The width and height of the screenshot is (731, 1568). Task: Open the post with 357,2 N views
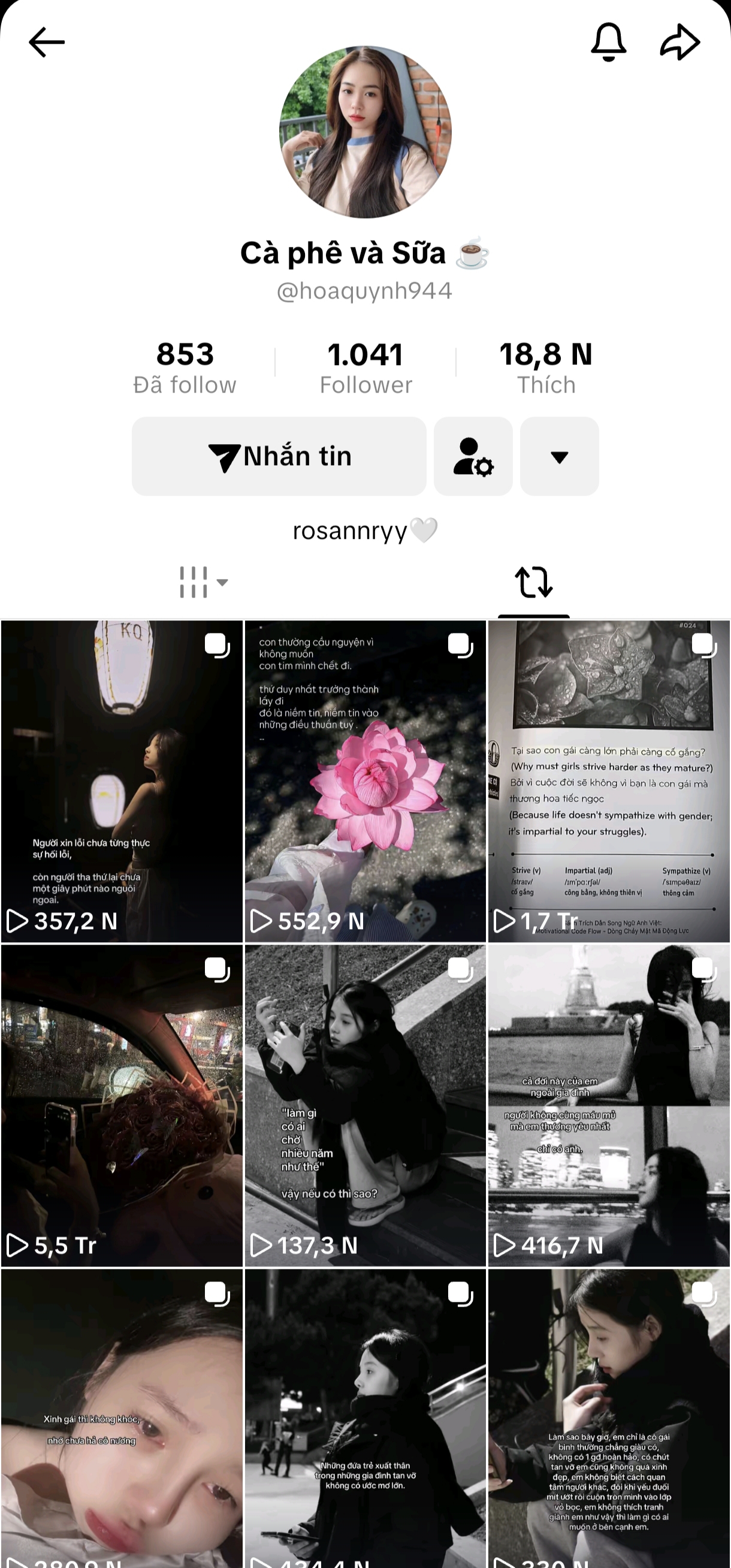tap(122, 781)
